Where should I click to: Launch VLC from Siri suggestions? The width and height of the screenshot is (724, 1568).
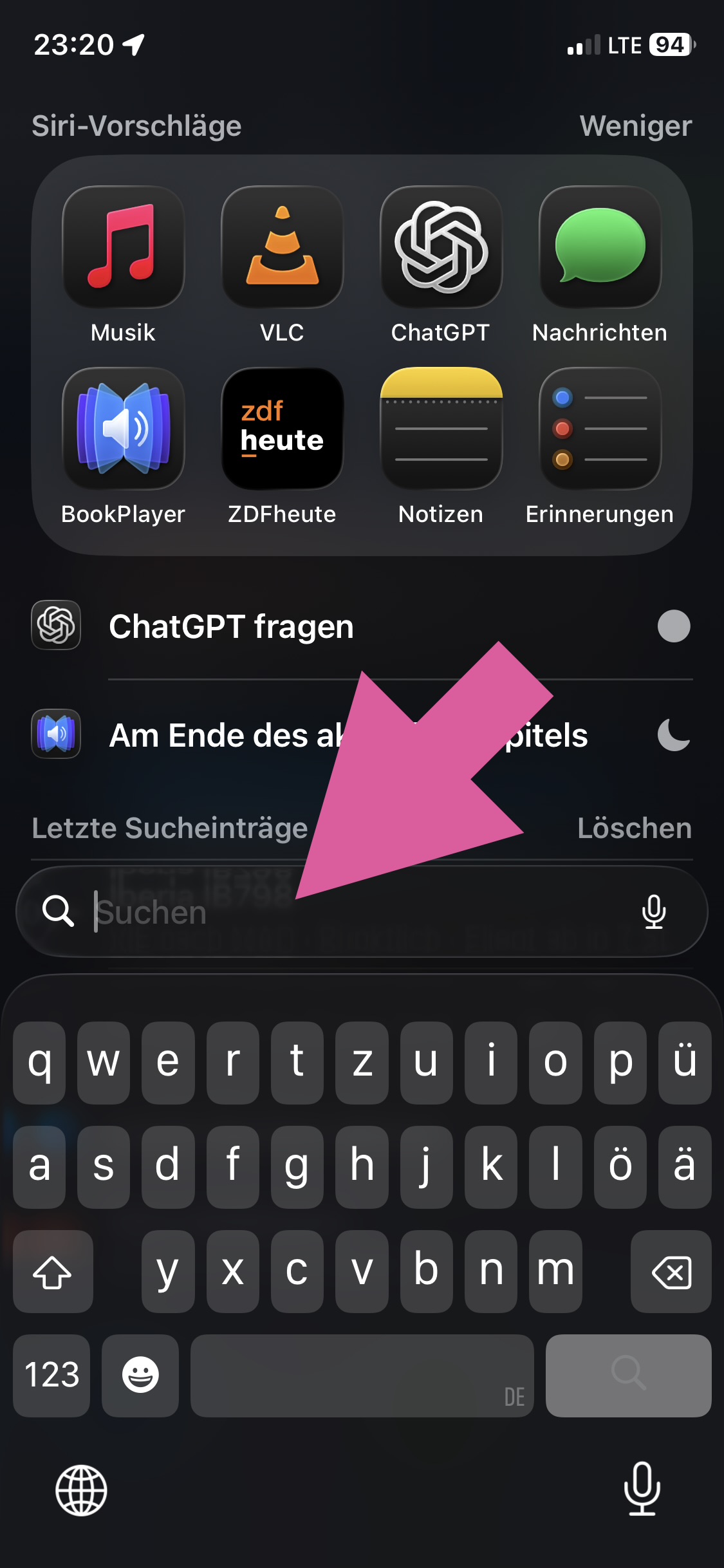click(x=282, y=247)
